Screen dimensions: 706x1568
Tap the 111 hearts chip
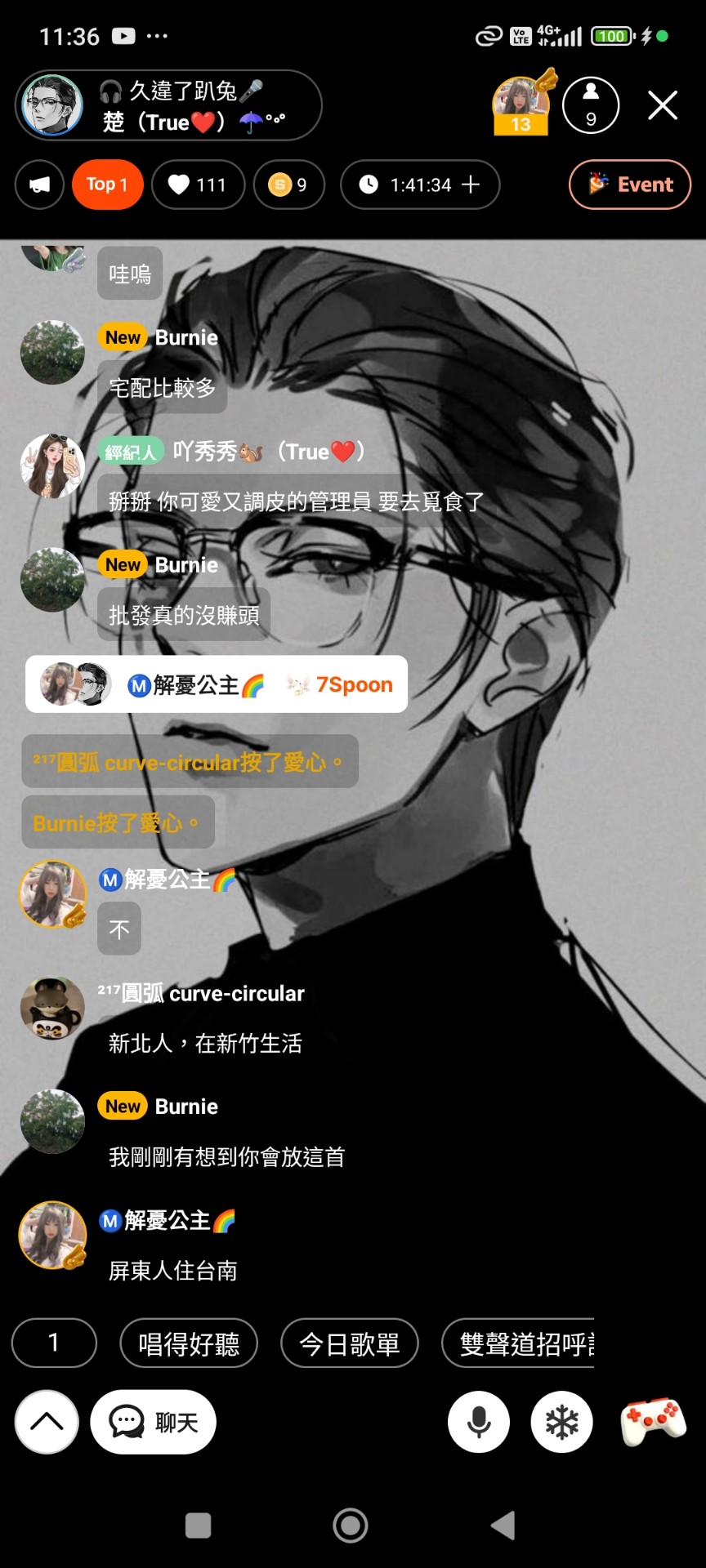pyautogui.click(x=198, y=185)
